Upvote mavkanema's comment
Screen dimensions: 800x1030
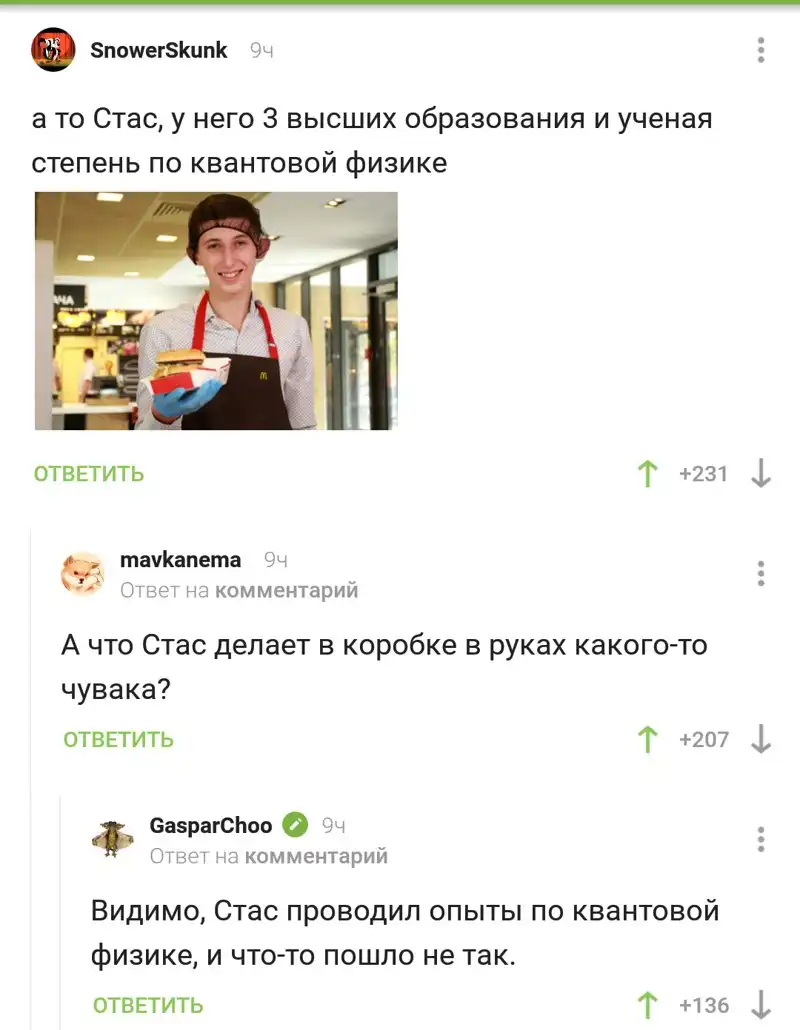point(649,740)
